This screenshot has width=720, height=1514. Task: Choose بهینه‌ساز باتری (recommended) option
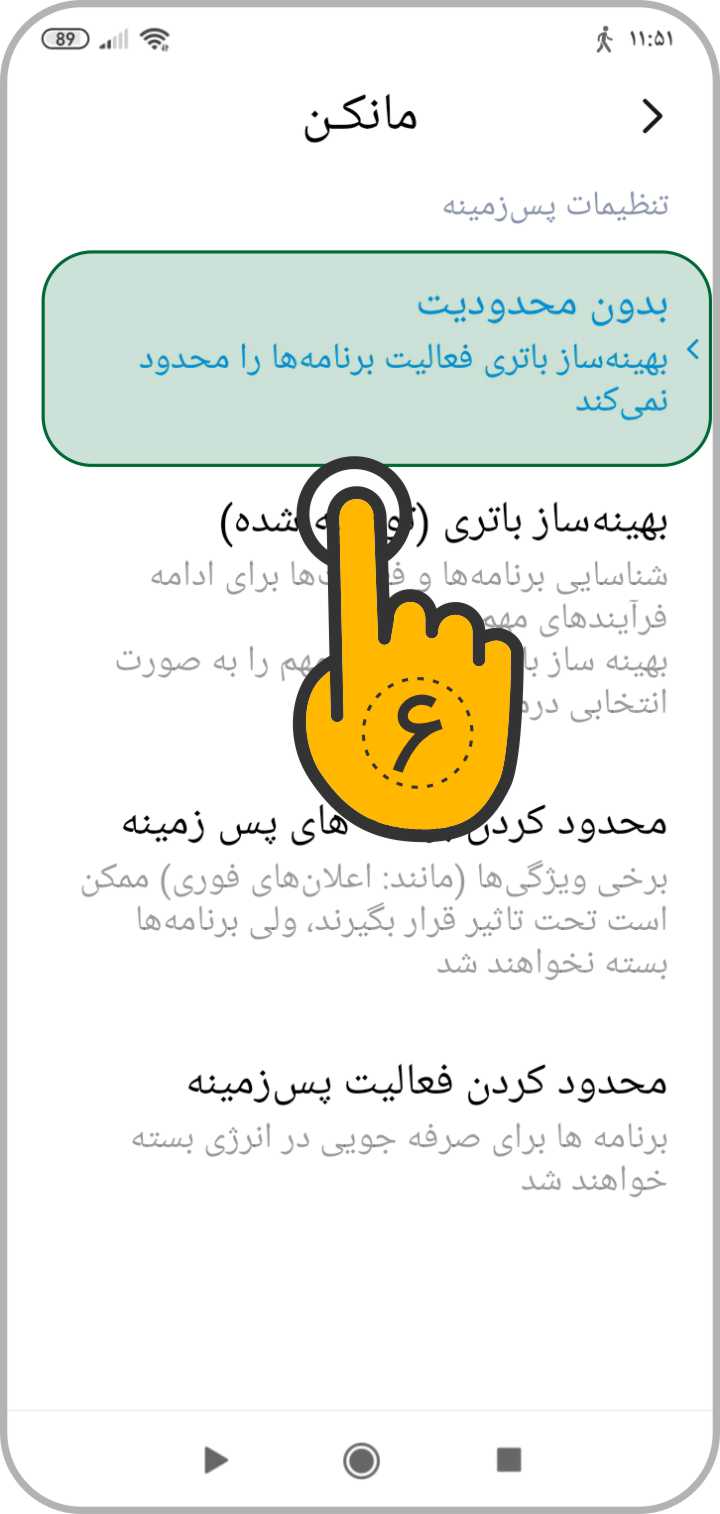[x=376, y=612]
